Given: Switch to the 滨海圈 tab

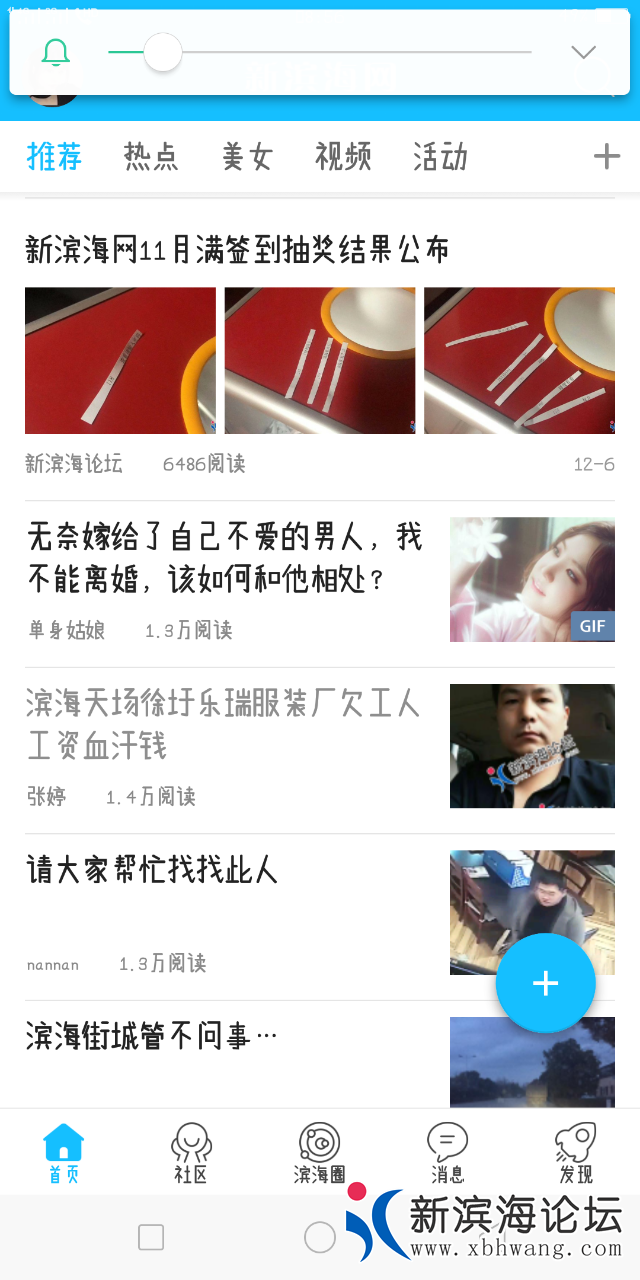Looking at the screenshot, I should pos(319,1152).
